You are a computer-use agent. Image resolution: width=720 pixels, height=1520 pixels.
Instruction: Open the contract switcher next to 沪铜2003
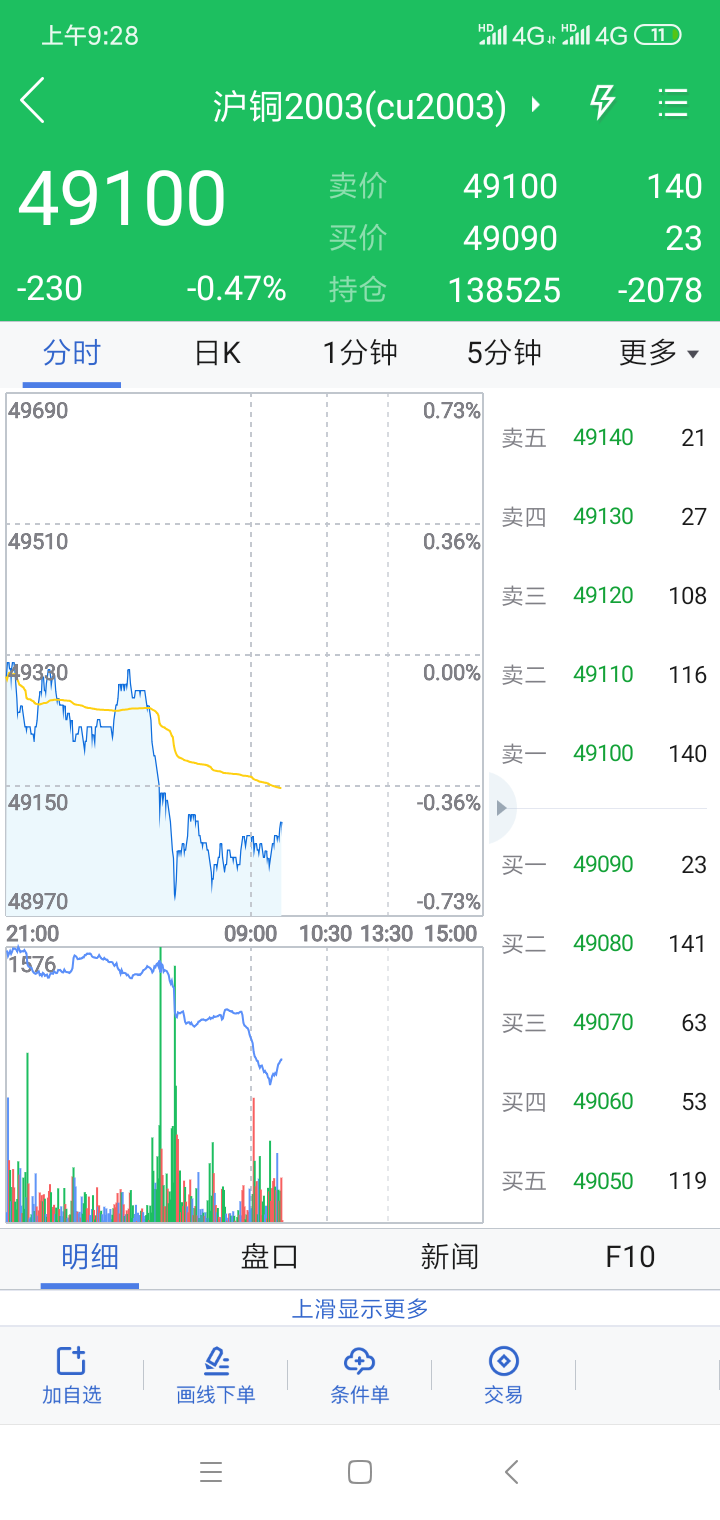point(536,104)
